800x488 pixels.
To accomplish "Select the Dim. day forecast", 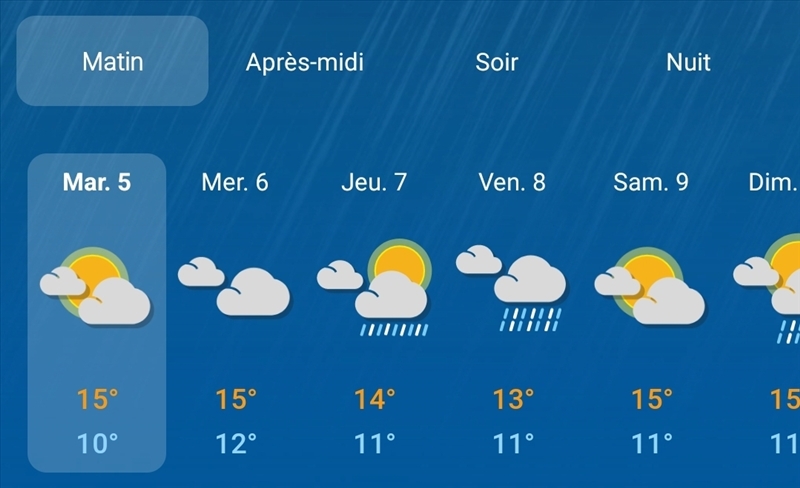I will tap(775, 310).
